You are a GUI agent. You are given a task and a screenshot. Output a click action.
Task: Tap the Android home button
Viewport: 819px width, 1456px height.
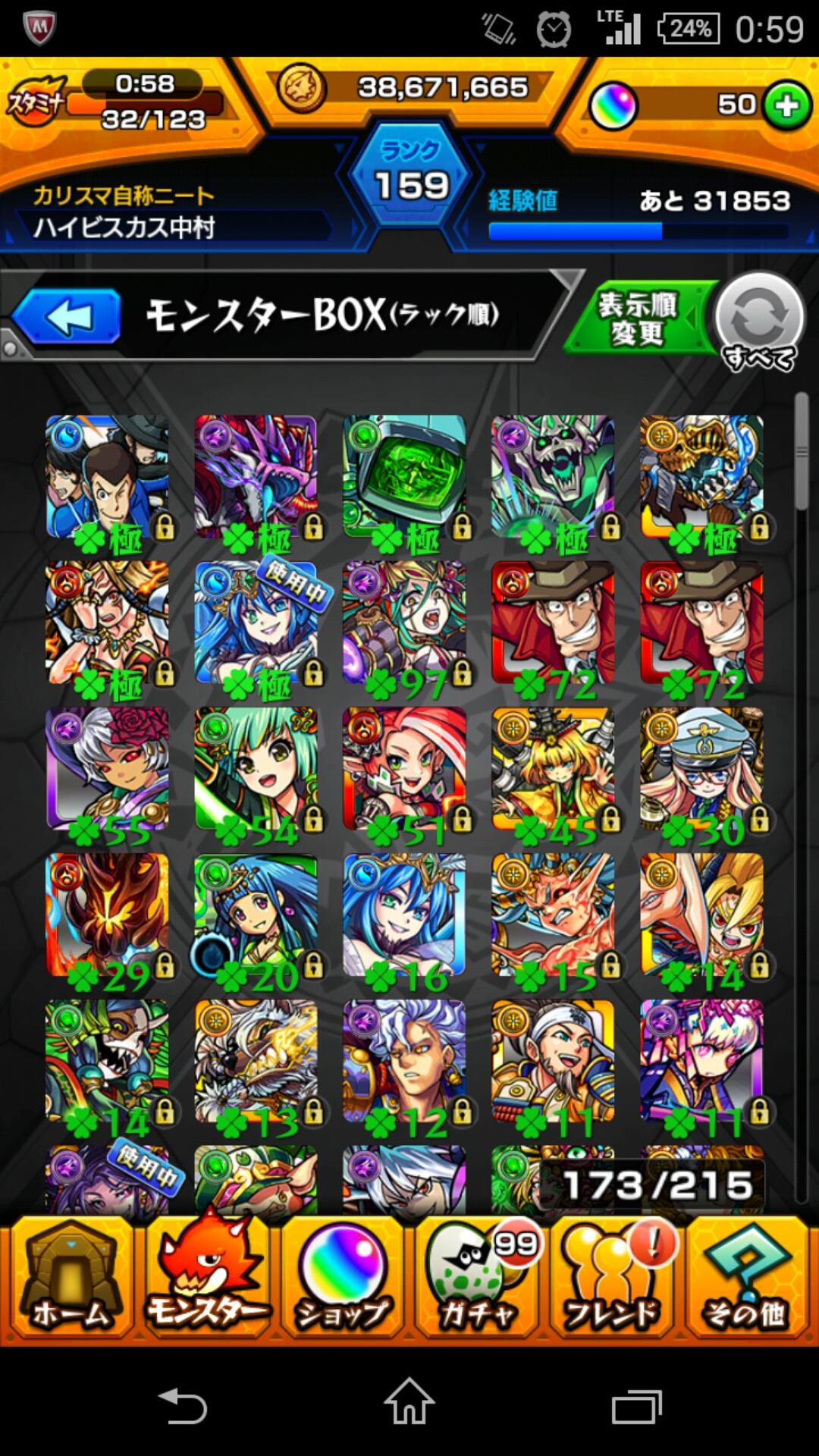[409, 1403]
